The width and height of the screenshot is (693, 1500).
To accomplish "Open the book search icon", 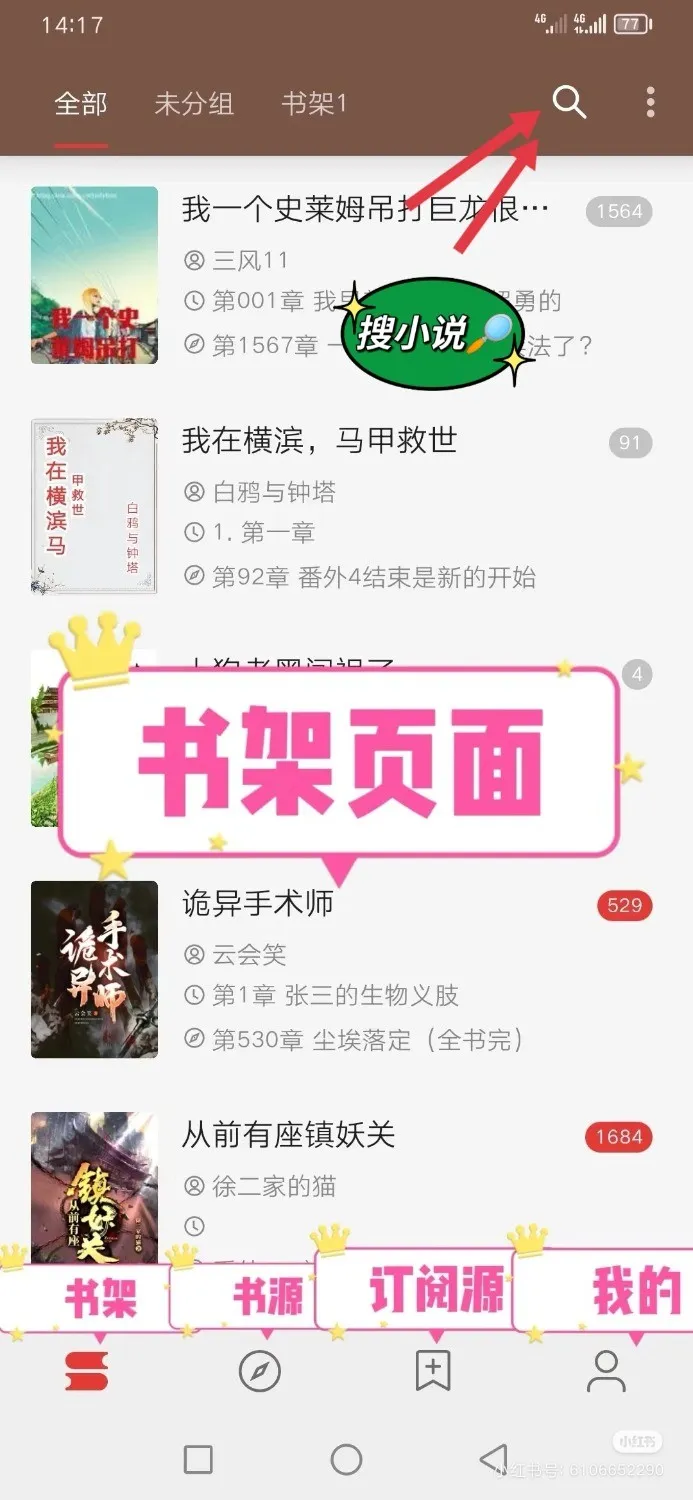I will [569, 102].
